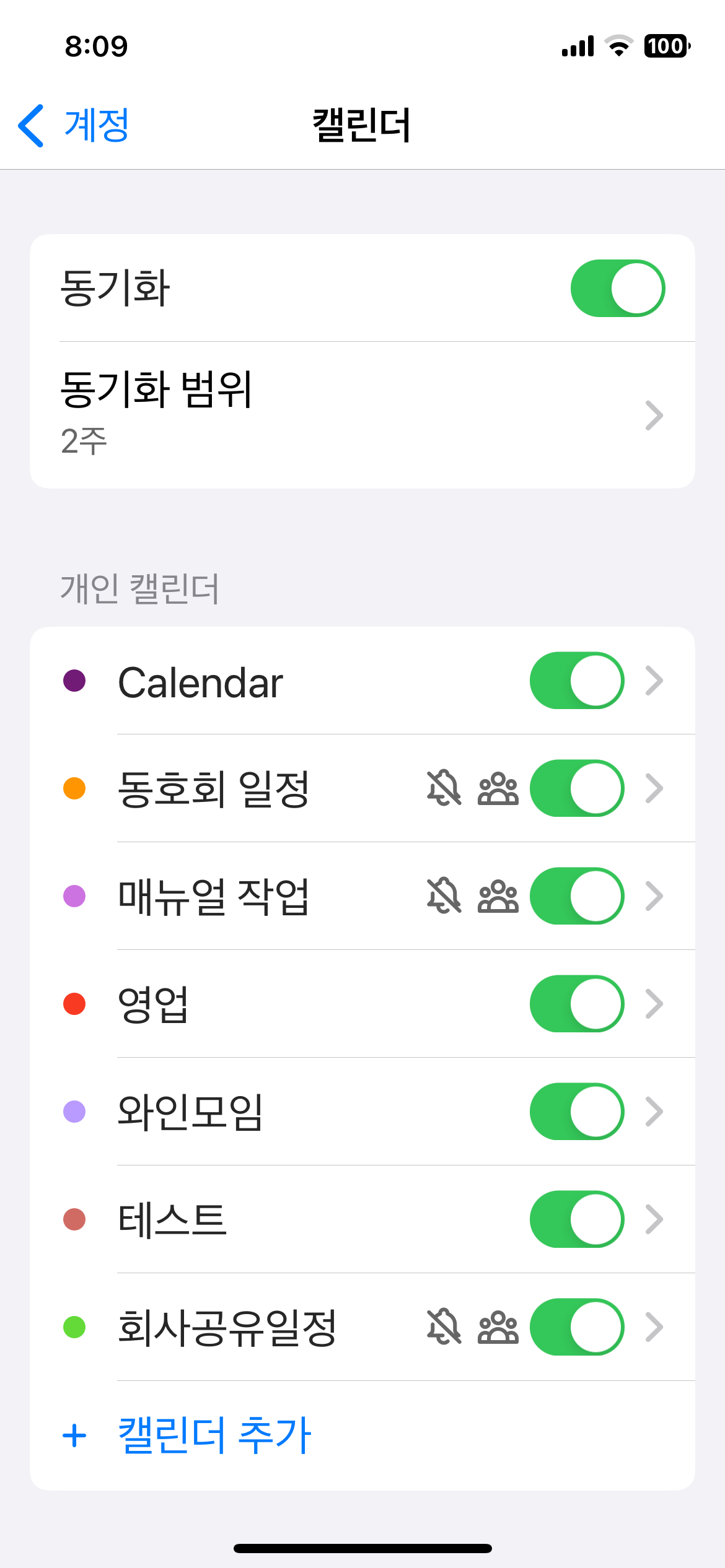
Task: Open details chevron for 테스트
Action: [x=654, y=1219]
